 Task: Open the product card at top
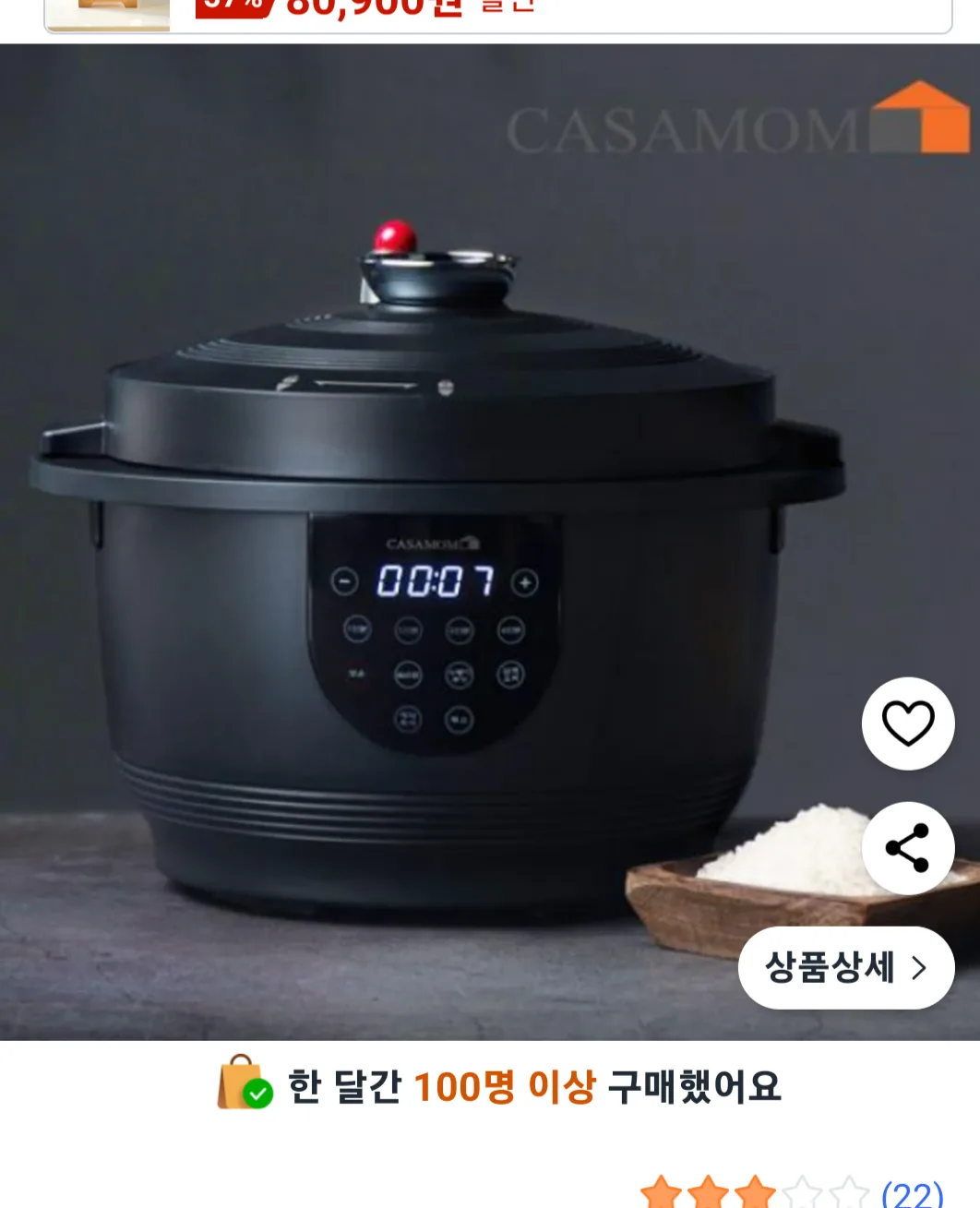point(498,14)
